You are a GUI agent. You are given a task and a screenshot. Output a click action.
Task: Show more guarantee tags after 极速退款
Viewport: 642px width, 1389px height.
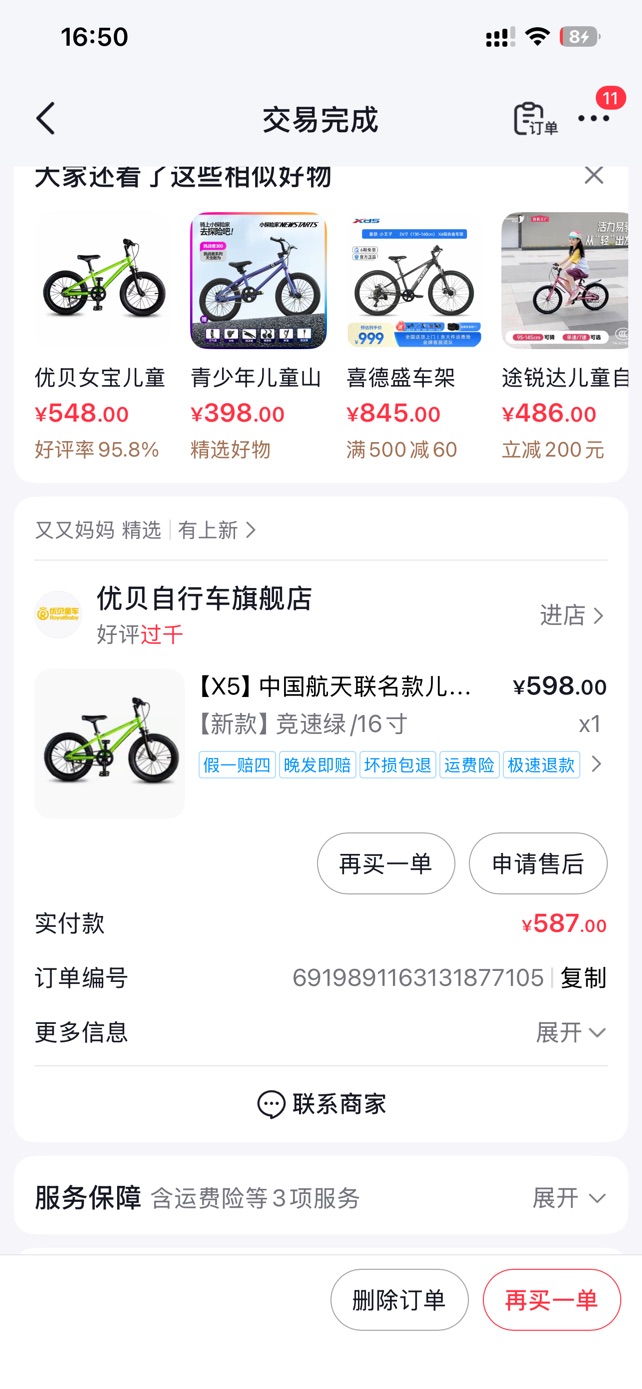596,764
